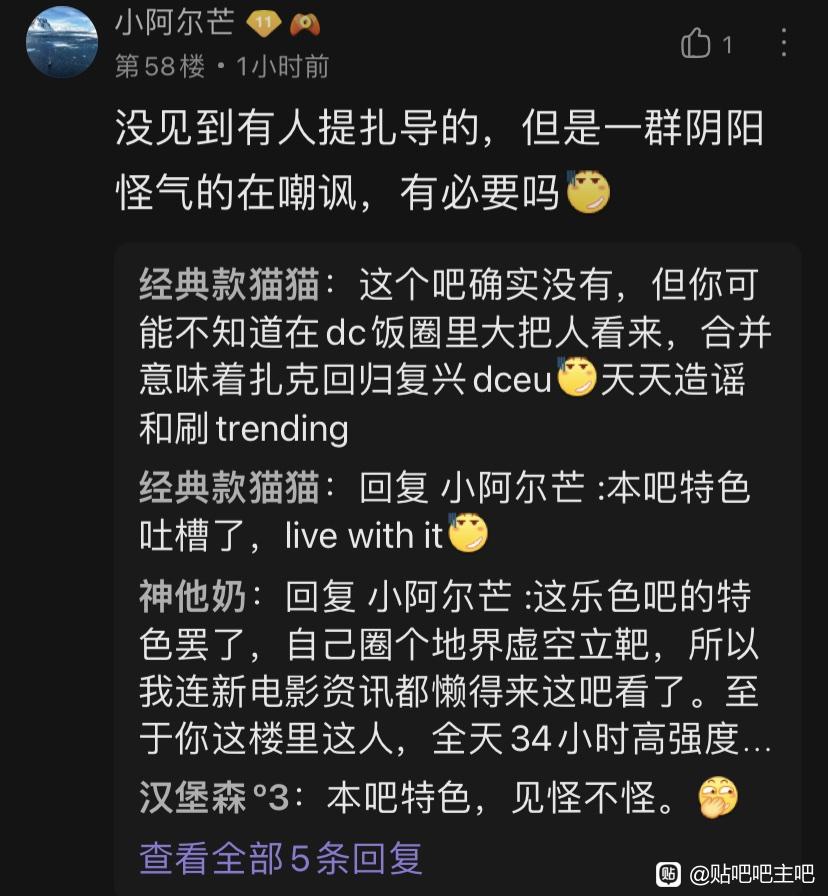
Task: Like the comment by 小阿尔芒
Action: (696, 44)
